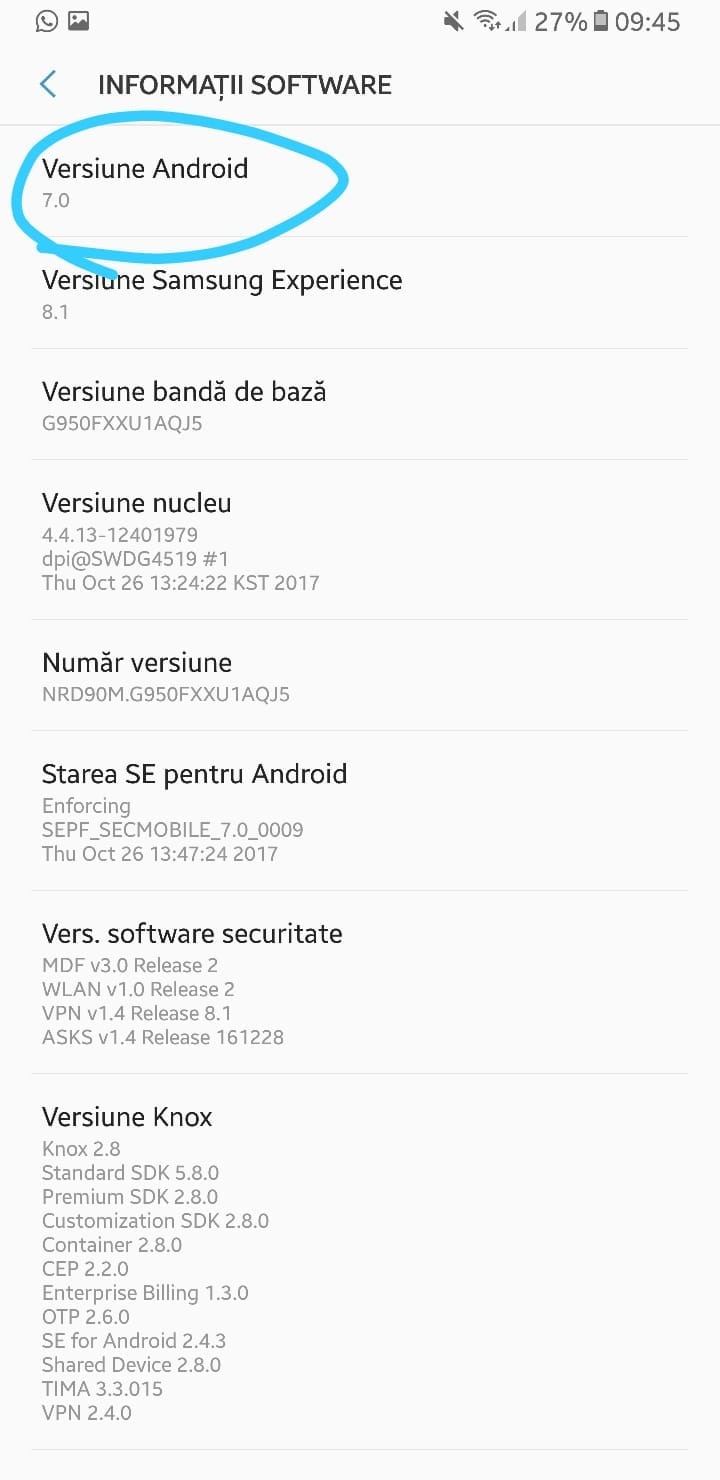Viewport: 720px width, 1480px height.
Task: Select the Versiune Samsung Experience row
Action: click(360, 293)
